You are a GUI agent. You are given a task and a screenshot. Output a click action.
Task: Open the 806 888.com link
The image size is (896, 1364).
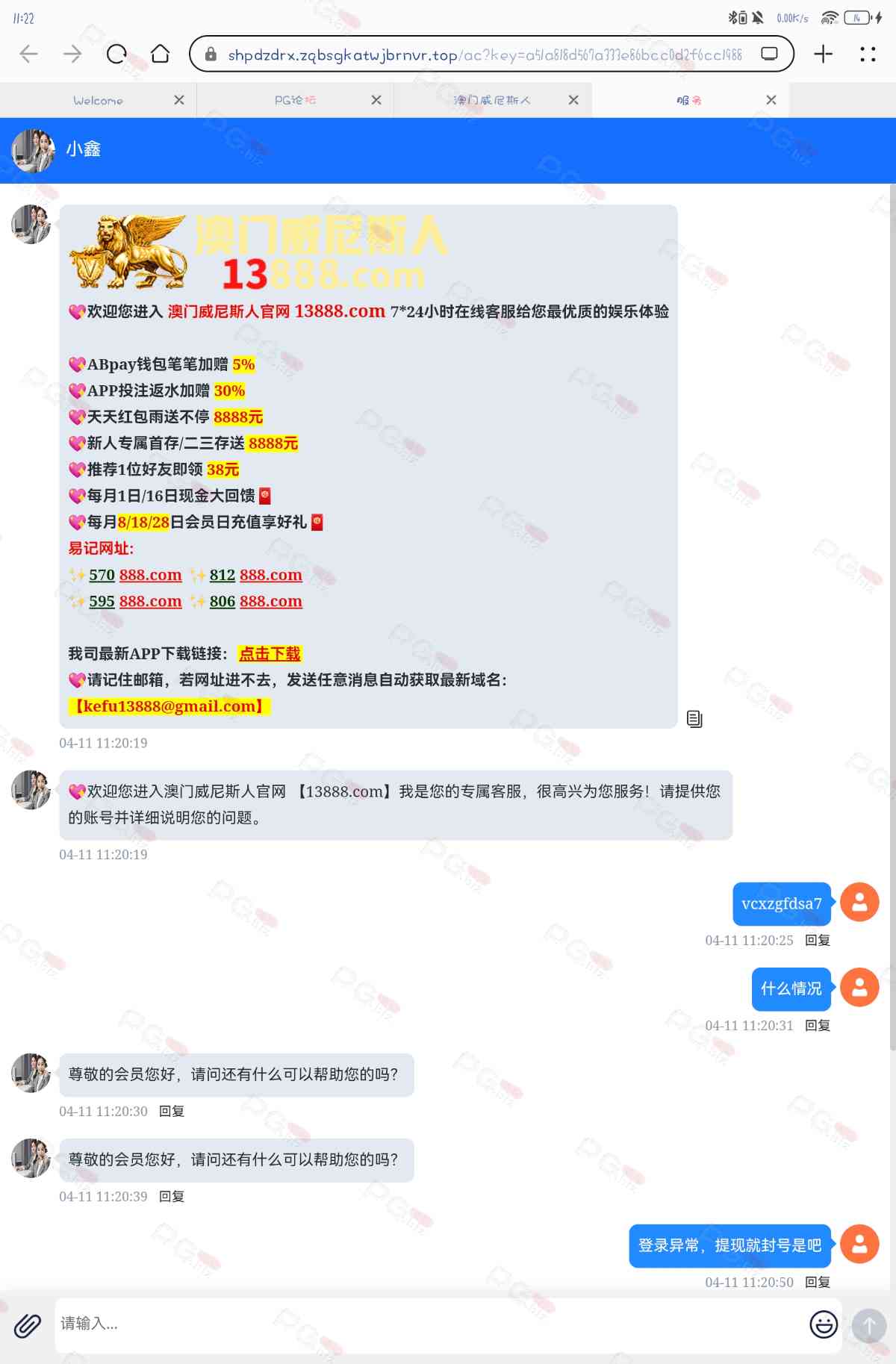coord(255,601)
